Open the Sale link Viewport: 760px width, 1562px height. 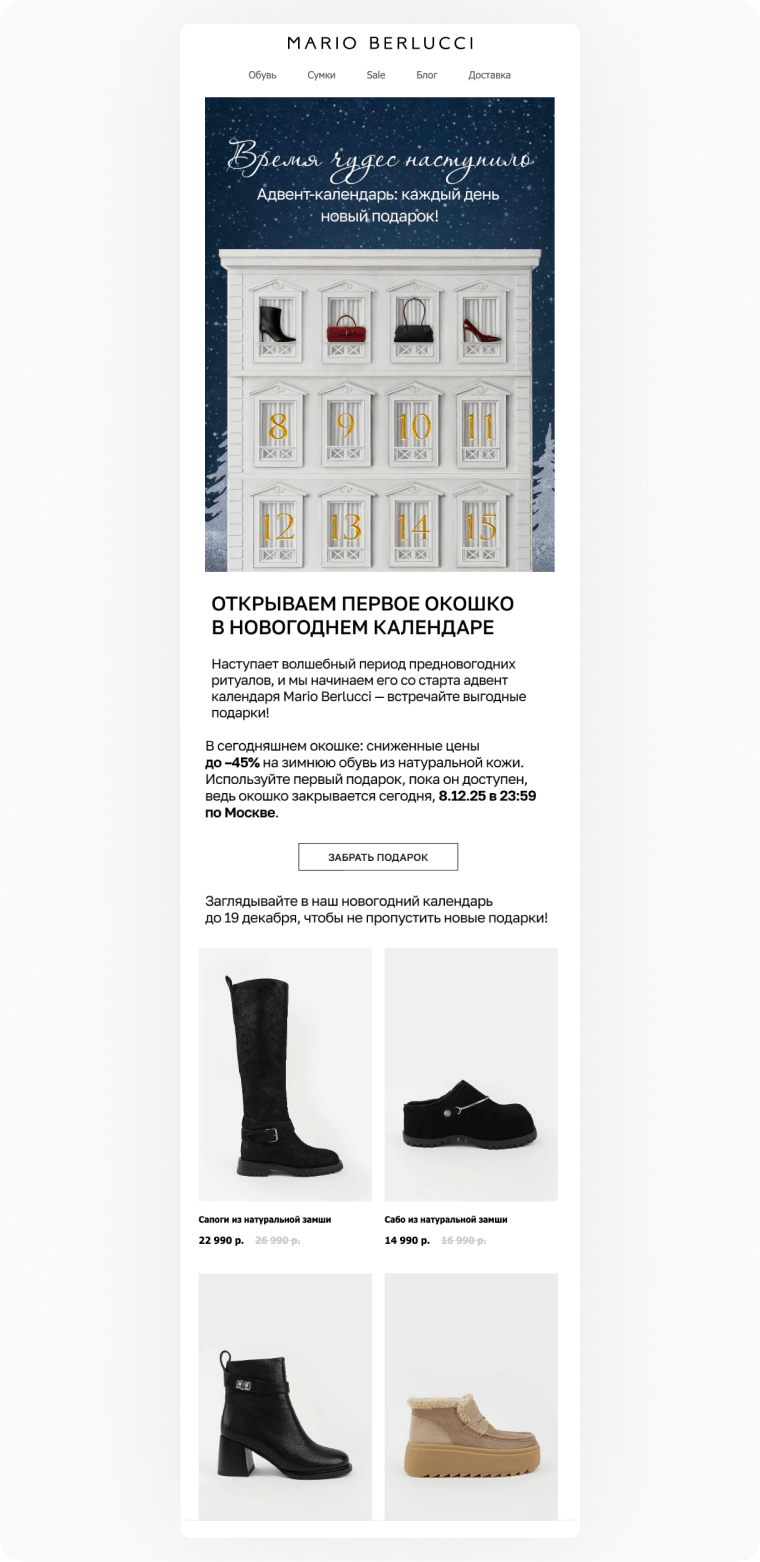point(376,75)
